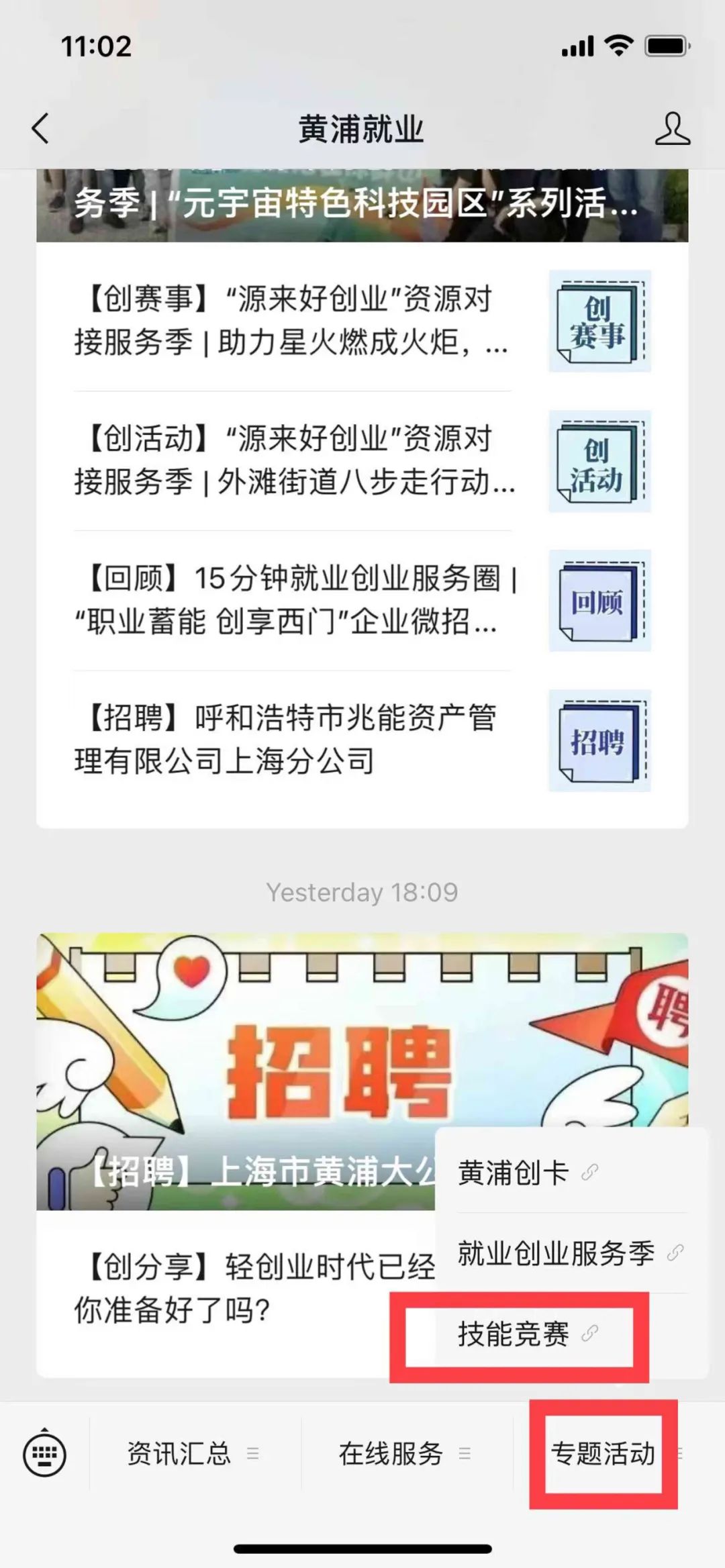This screenshot has width=725, height=1568.
Task: Switch to keyboard input mode
Action: point(44,1454)
